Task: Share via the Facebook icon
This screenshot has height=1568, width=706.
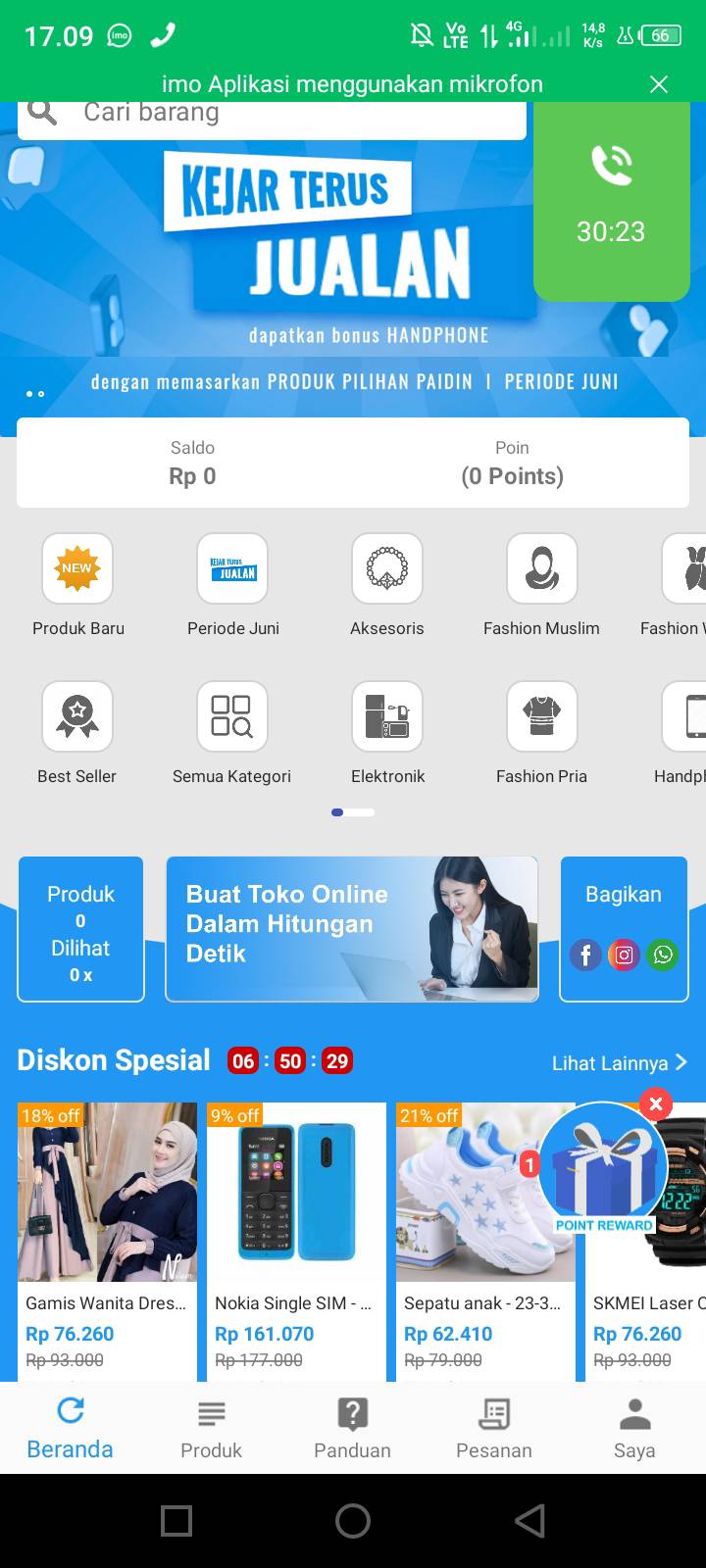Action: 585,955
